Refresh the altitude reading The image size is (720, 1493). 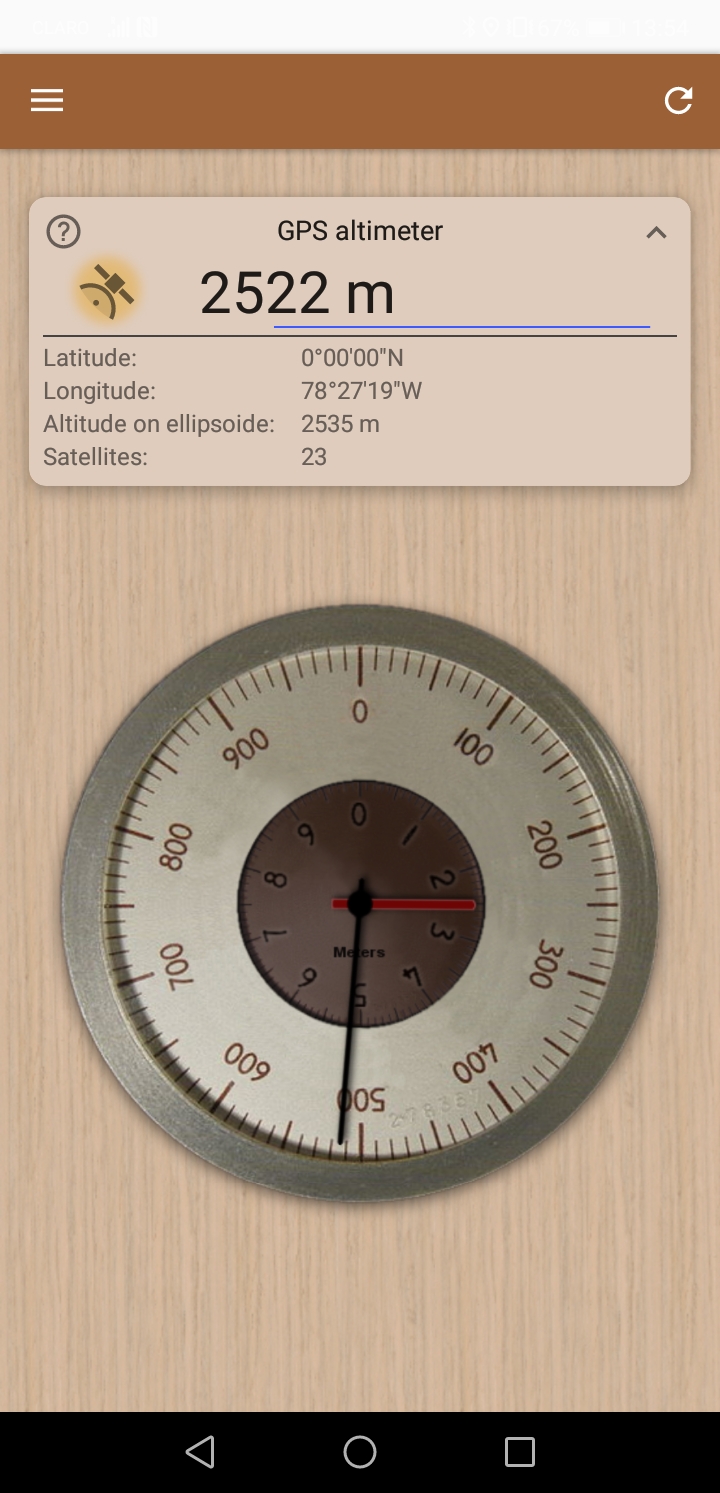click(678, 101)
